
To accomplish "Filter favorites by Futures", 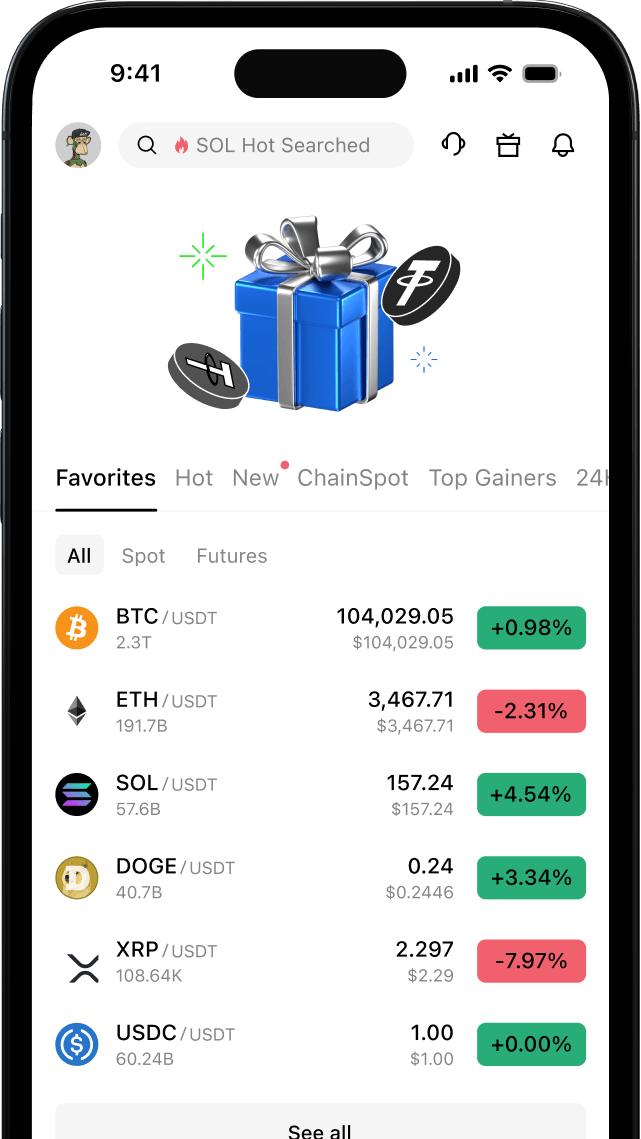I will (x=231, y=556).
